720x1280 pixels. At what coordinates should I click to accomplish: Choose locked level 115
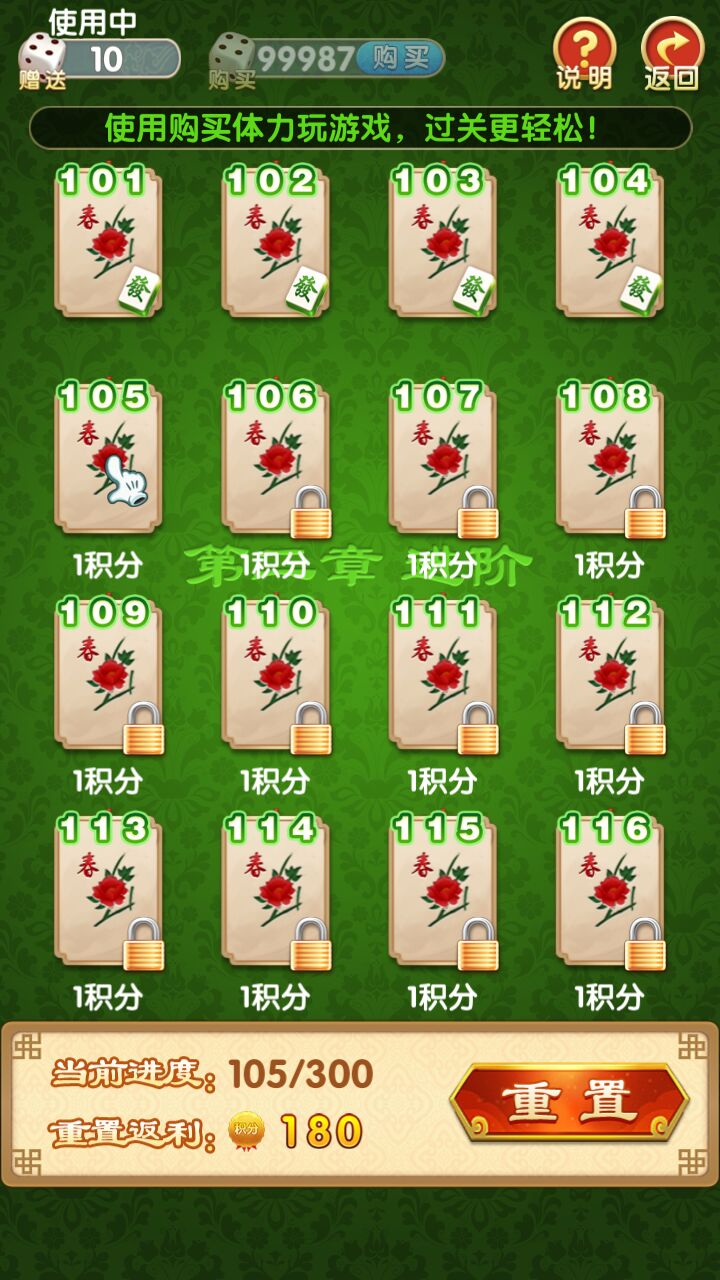point(442,890)
